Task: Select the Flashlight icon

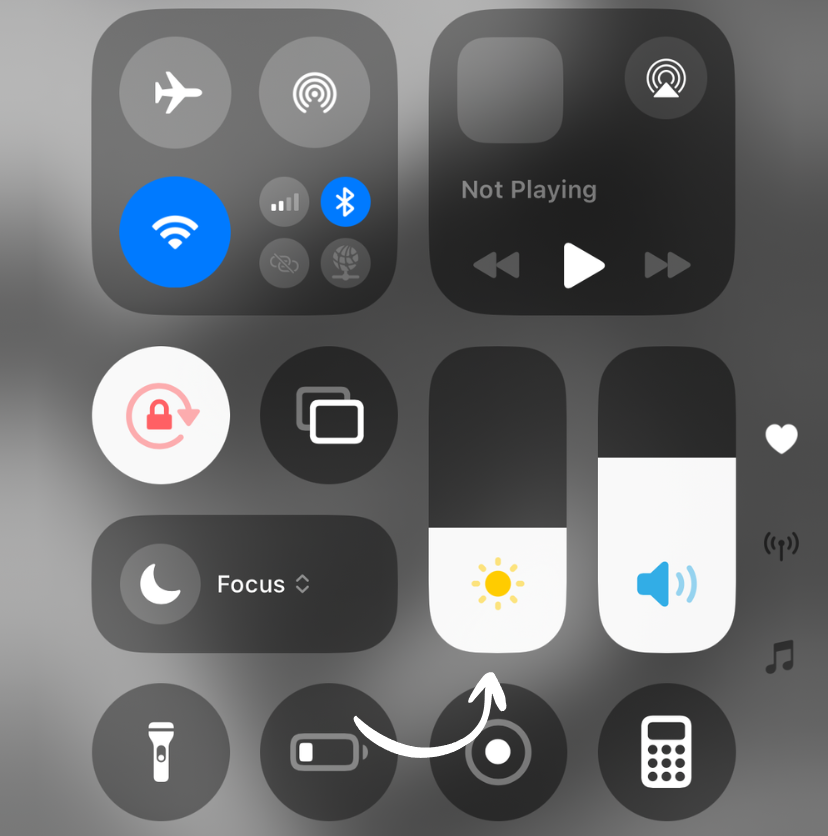Action: 161,751
